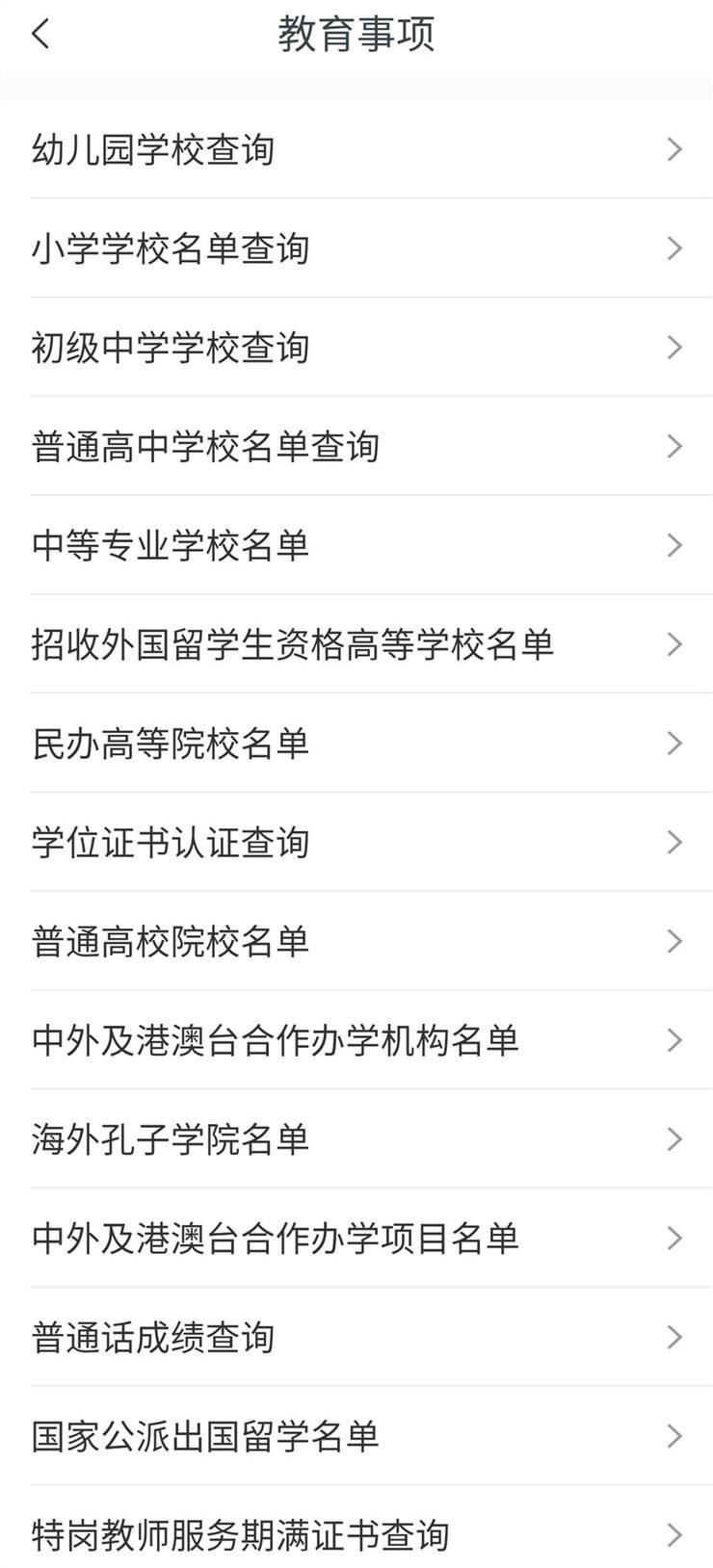Open 中外及港澳台合作办学项目名单
Image resolution: width=713 pixels, height=1568 pixels.
356,1239
